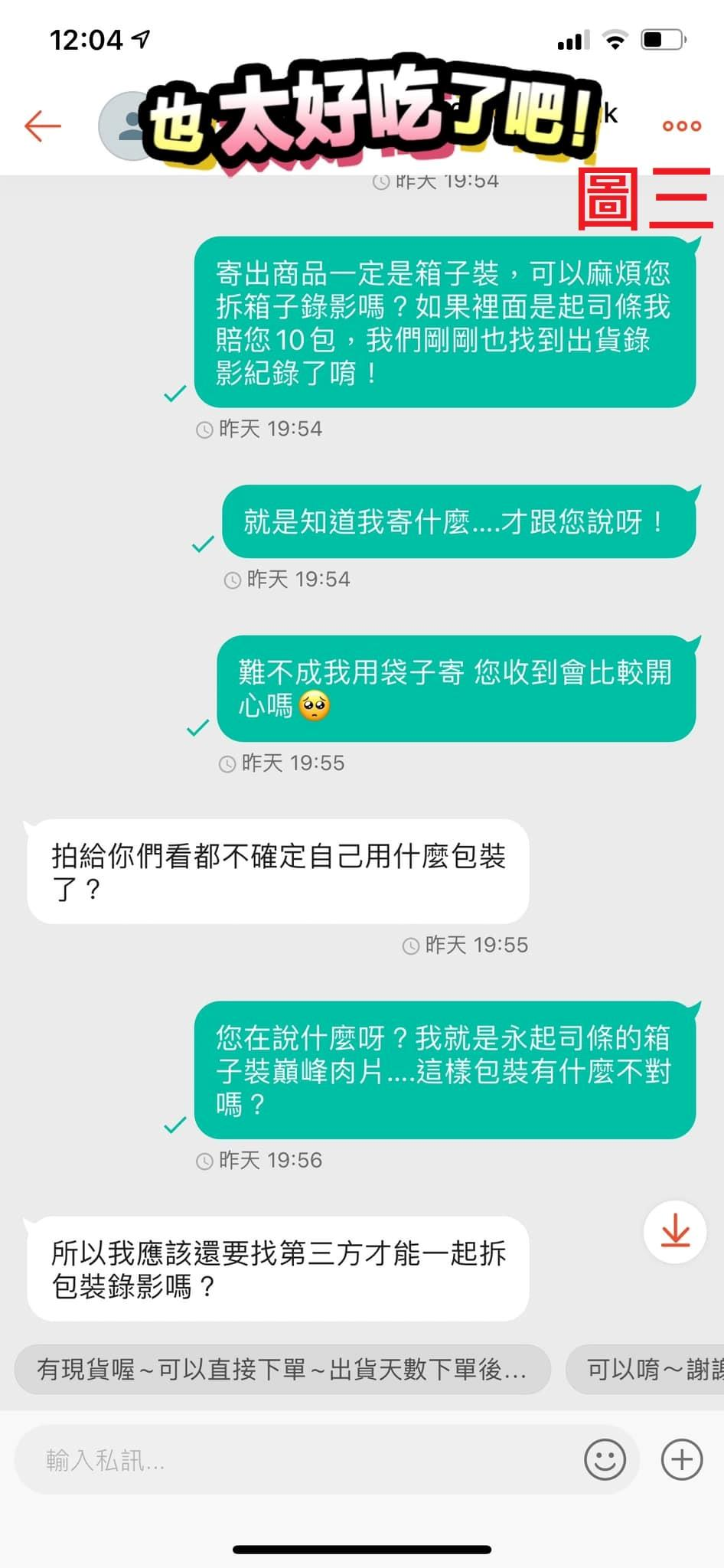Viewport: 724px width, 1568px height.
Task: Choose the quick reply 可以唷～謝謝
Action: 651,1369
